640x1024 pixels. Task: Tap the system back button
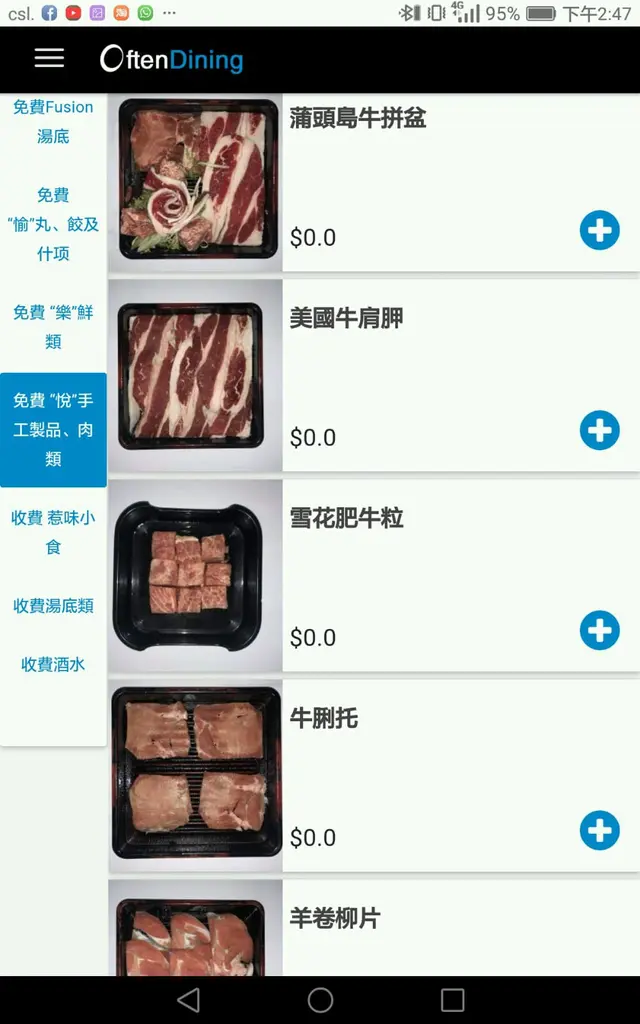point(188,1000)
